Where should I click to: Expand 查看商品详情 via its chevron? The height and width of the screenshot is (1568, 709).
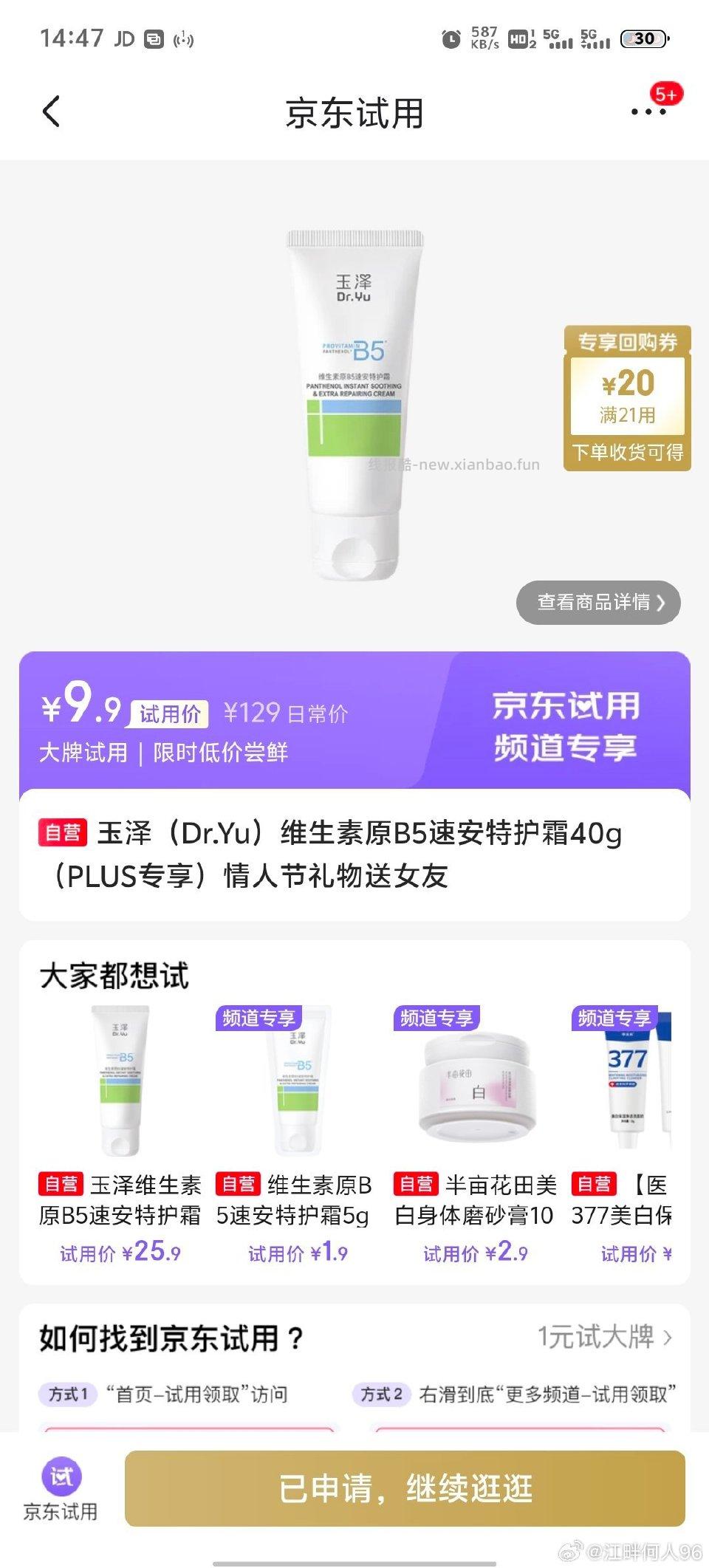tap(663, 603)
